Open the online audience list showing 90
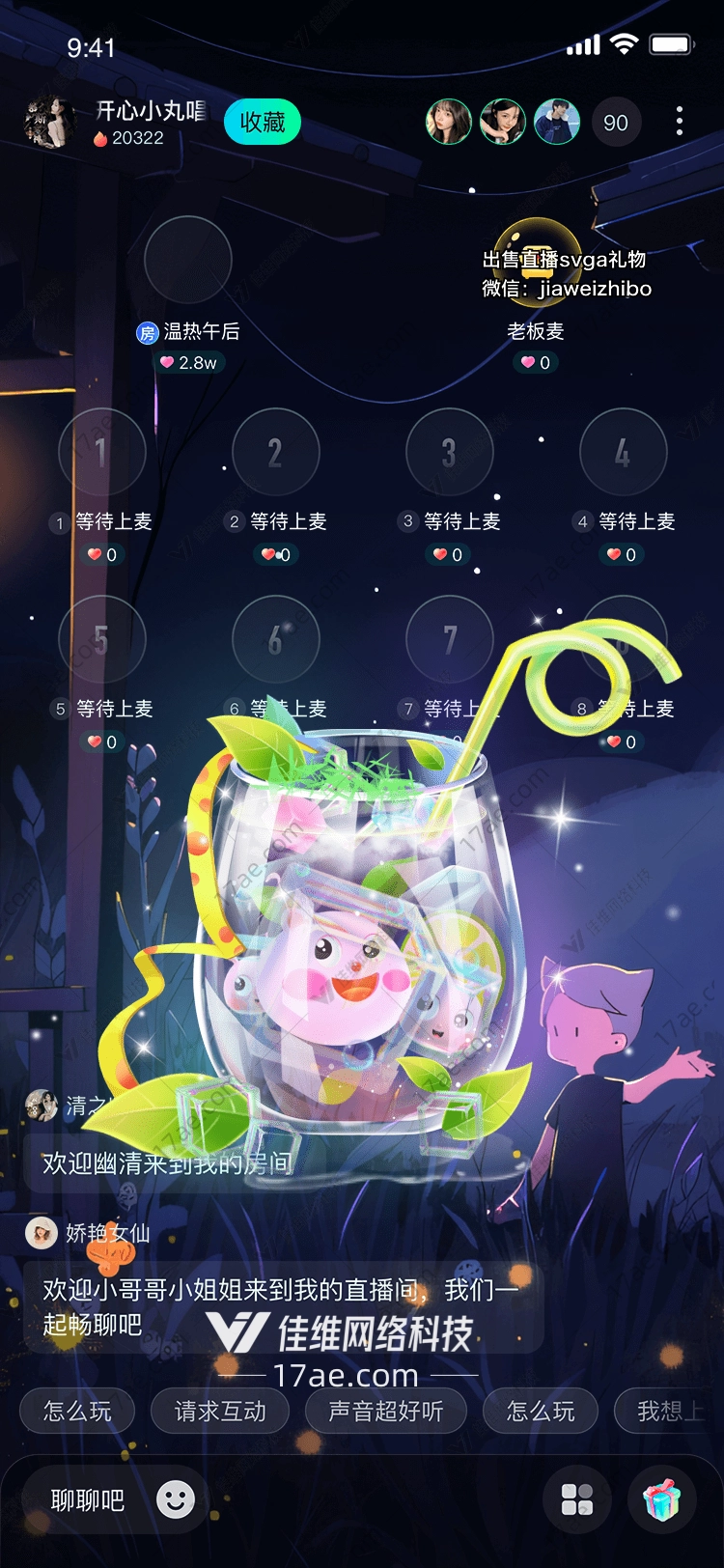724x1568 pixels. tap(616, 123)
